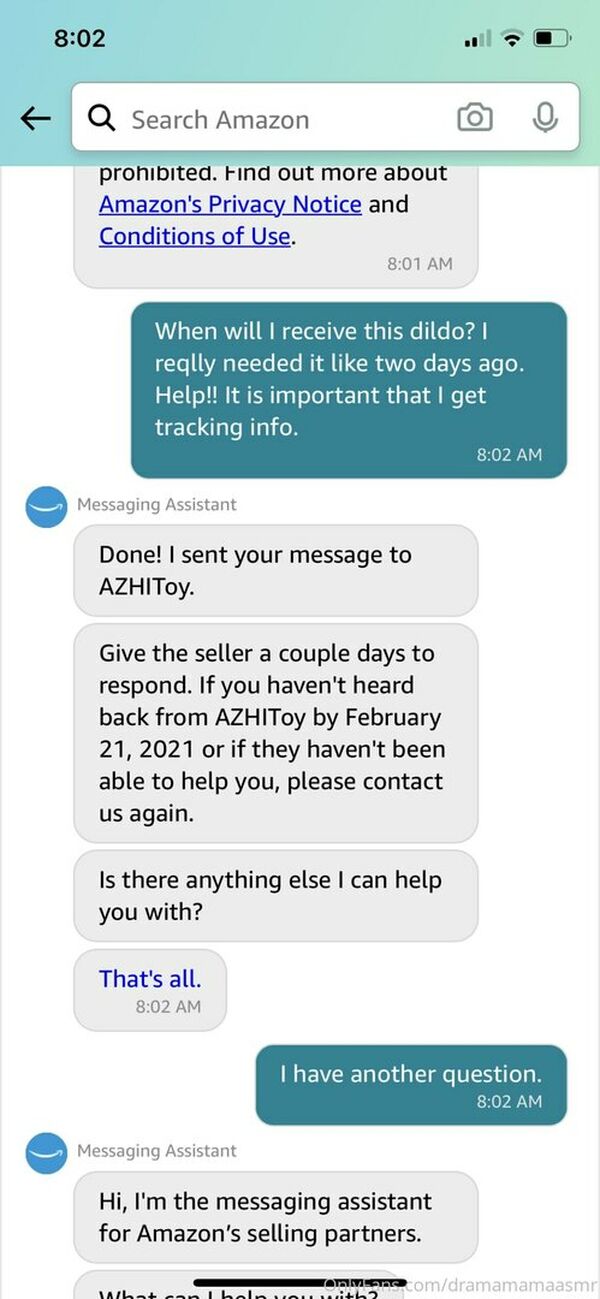Open the camera search icon
Viewport: 600px width, 1299px height.
coord(475,118)
